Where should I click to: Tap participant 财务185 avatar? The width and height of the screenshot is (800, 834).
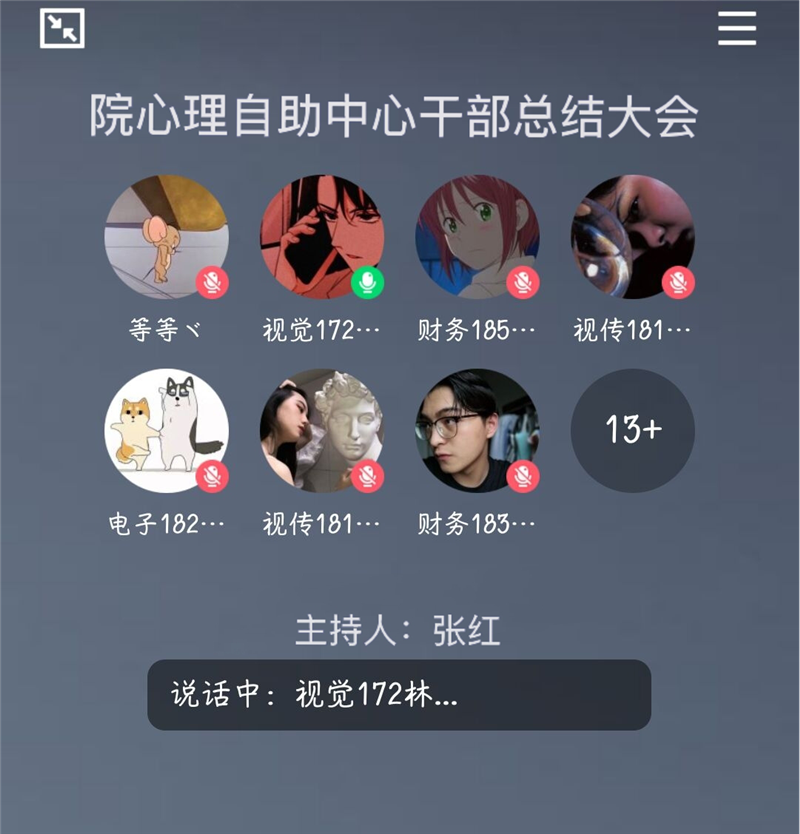coord(477,237)
